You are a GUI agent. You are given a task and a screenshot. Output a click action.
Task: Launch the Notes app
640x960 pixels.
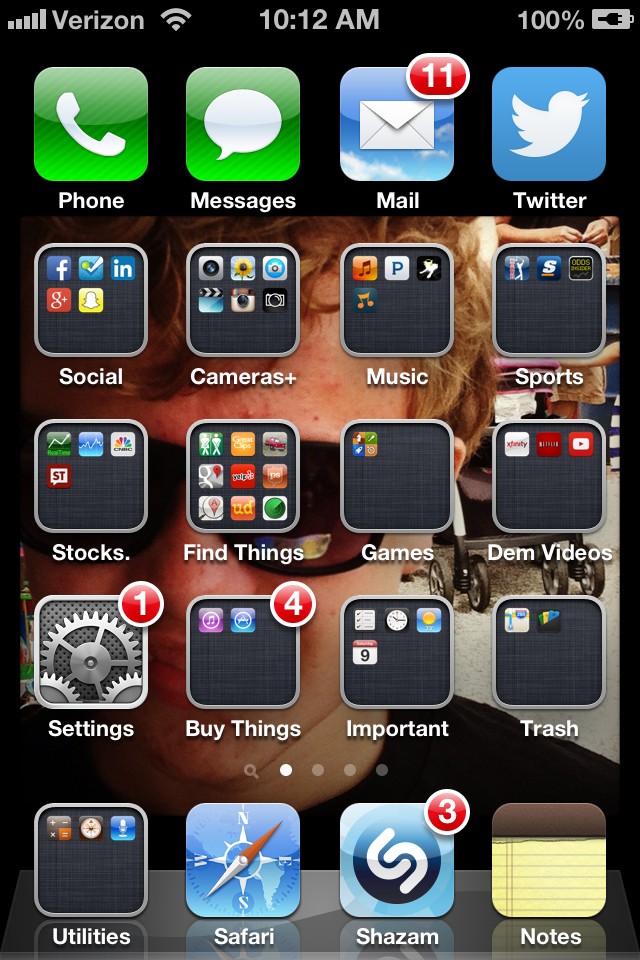pyautogui.click(x=549, y=860)
